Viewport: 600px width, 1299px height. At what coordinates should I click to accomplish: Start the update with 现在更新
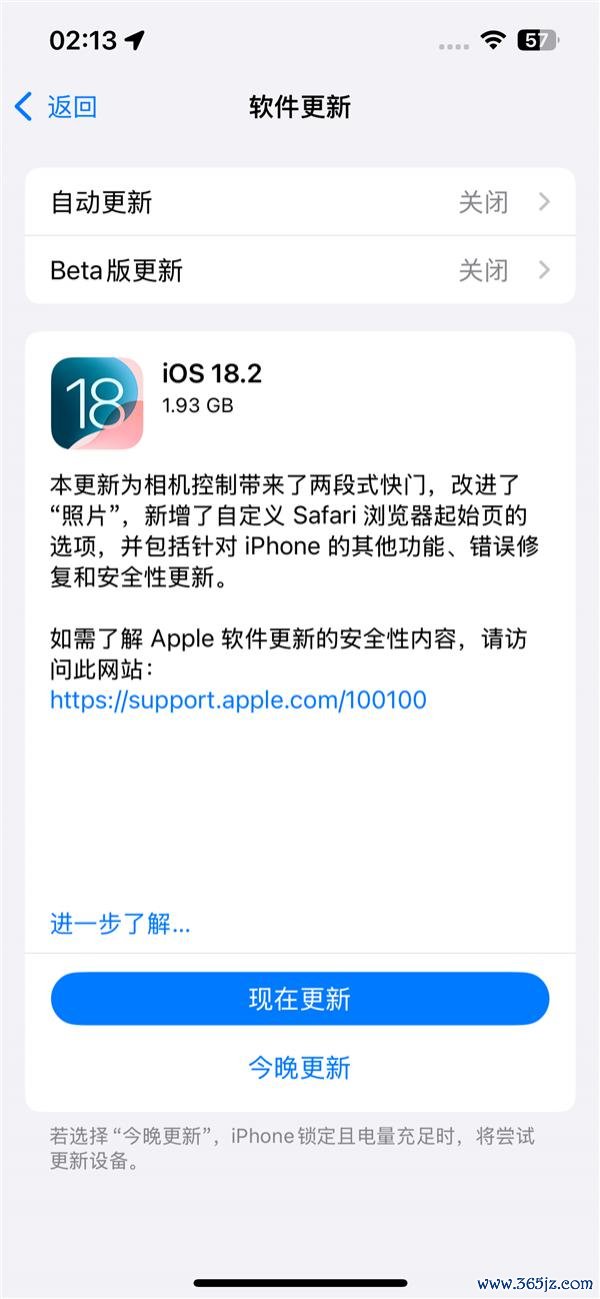pyautogui.click(x=300, y=999)
